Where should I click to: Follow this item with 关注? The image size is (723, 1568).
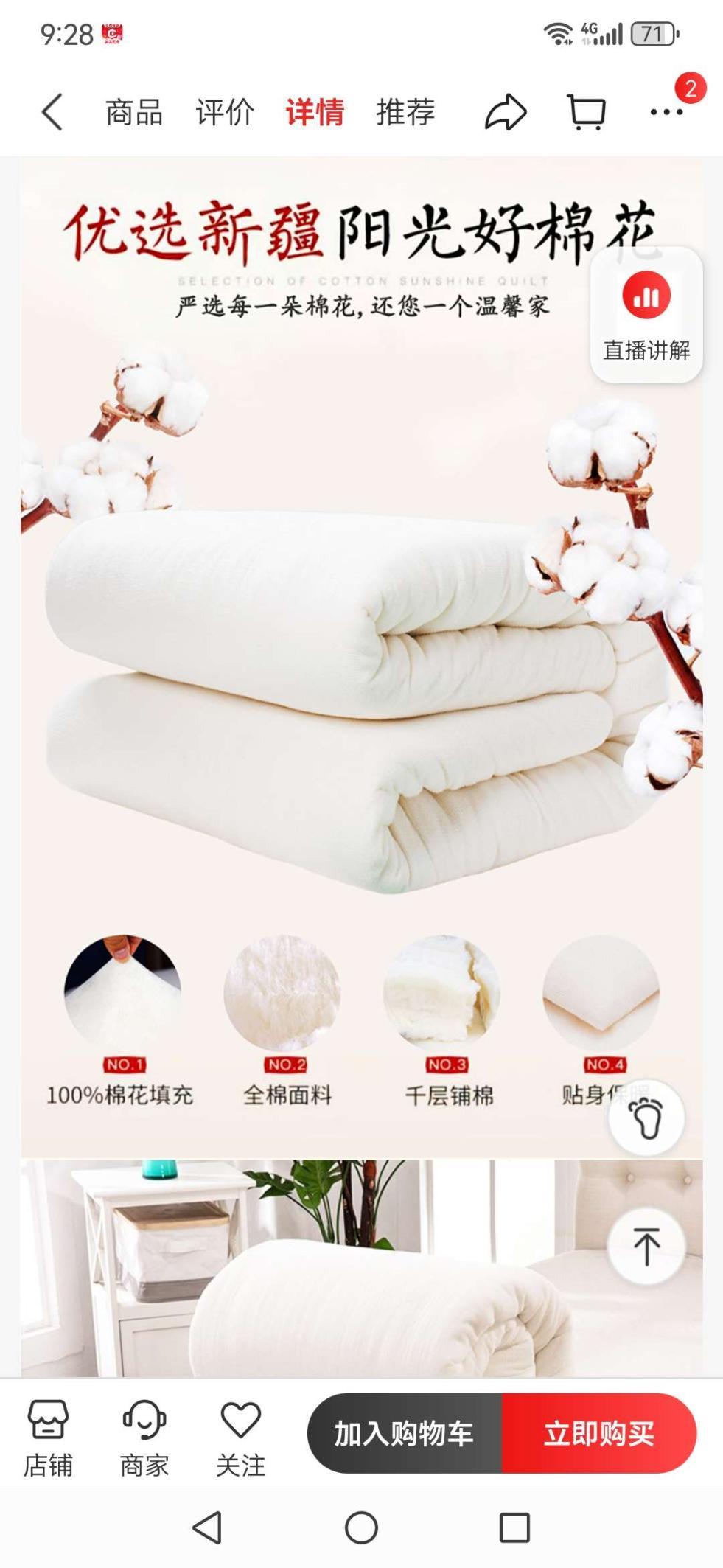pos(241,1438)
